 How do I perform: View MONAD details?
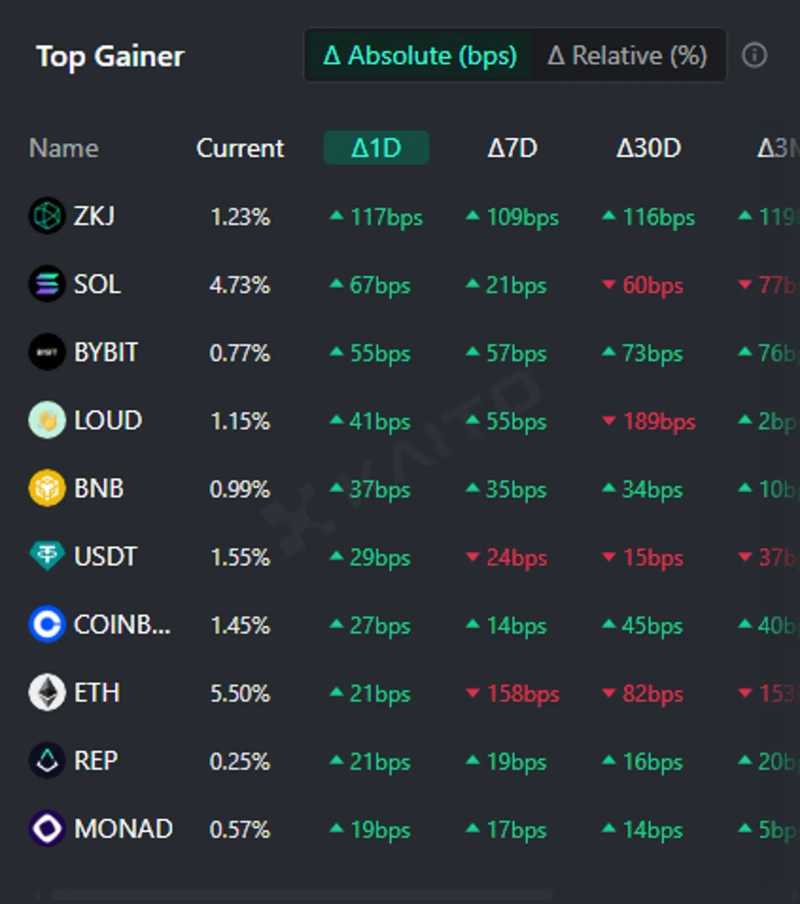(x=122, y=829)
